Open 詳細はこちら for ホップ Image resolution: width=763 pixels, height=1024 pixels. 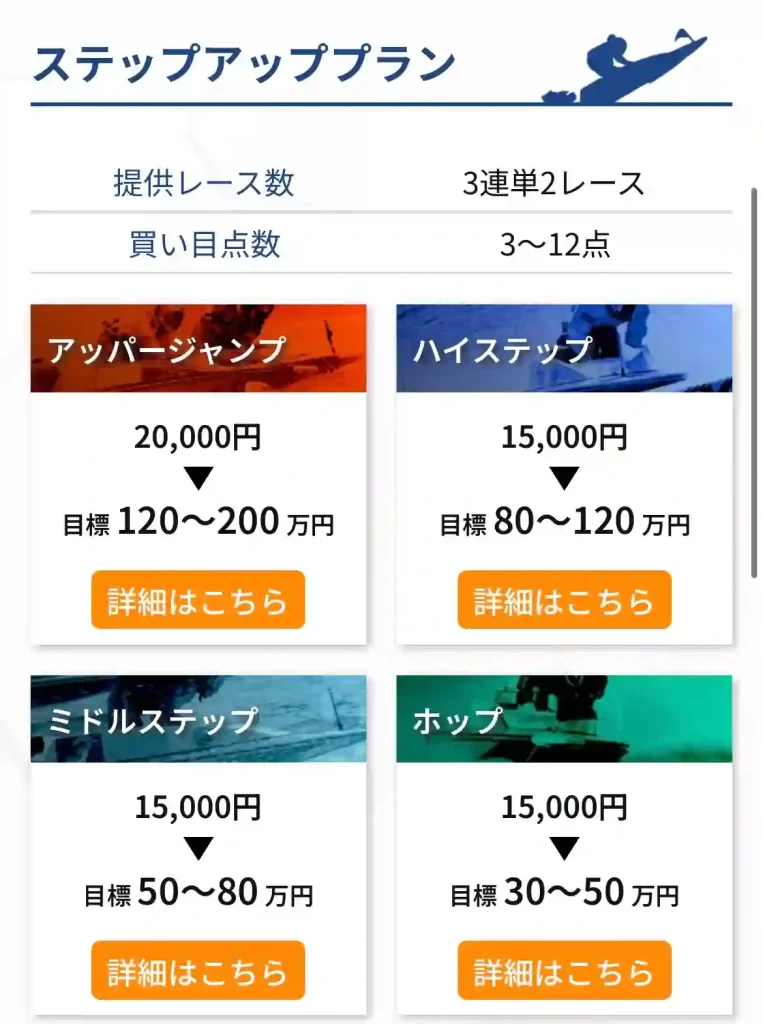(x=563, y=969)
